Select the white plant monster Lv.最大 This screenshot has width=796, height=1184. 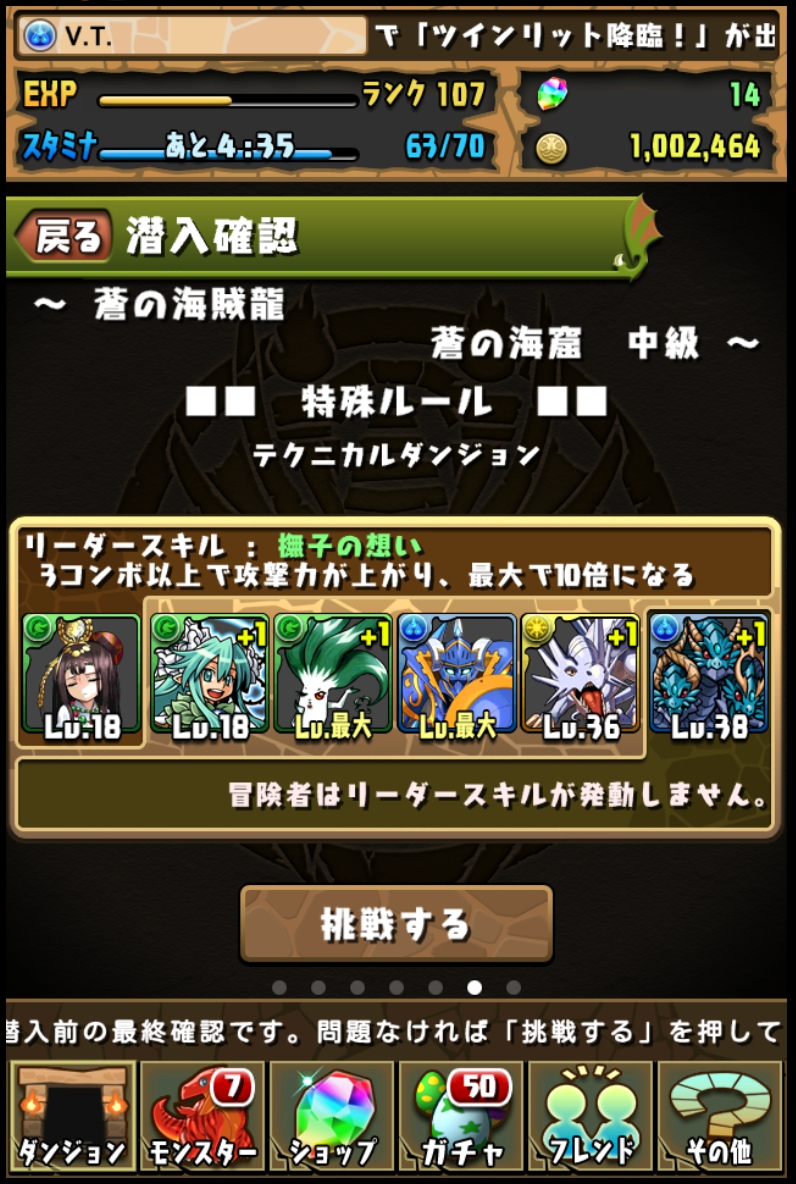(x=333, y=677)
